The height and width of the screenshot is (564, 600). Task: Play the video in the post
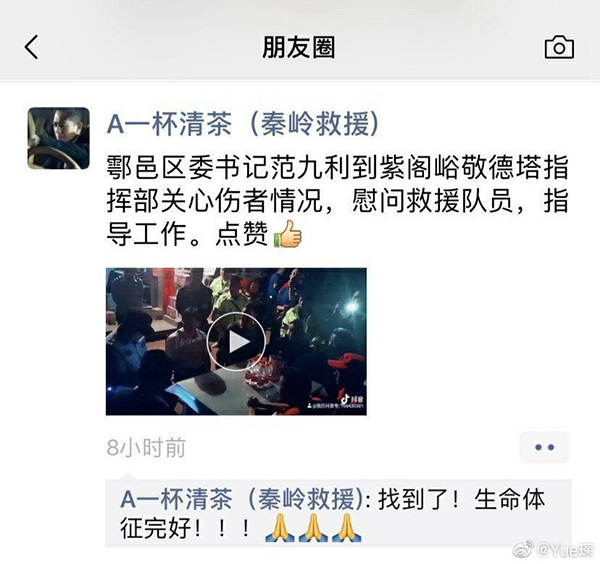[236, 341]
